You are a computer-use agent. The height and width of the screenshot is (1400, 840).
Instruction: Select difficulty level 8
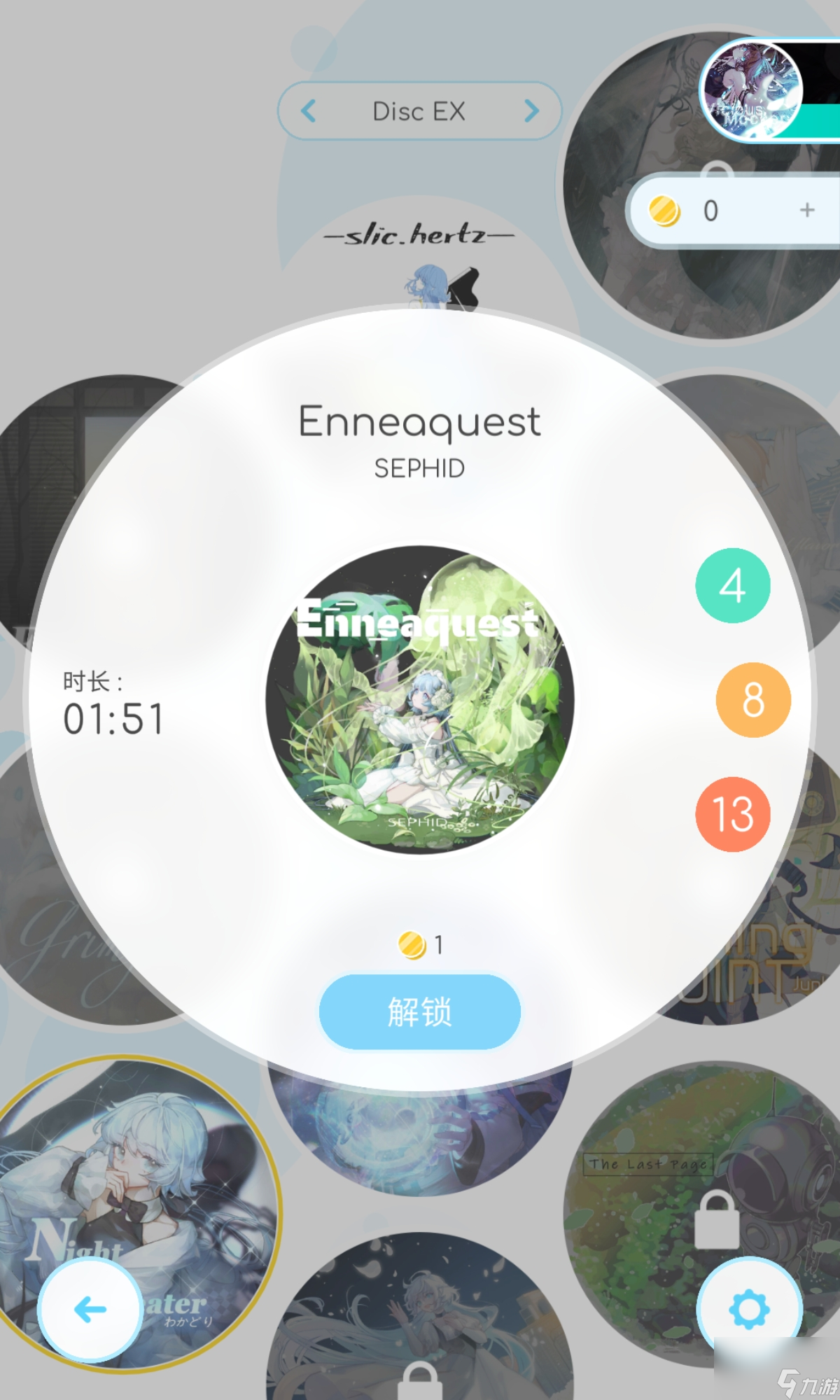752,699
